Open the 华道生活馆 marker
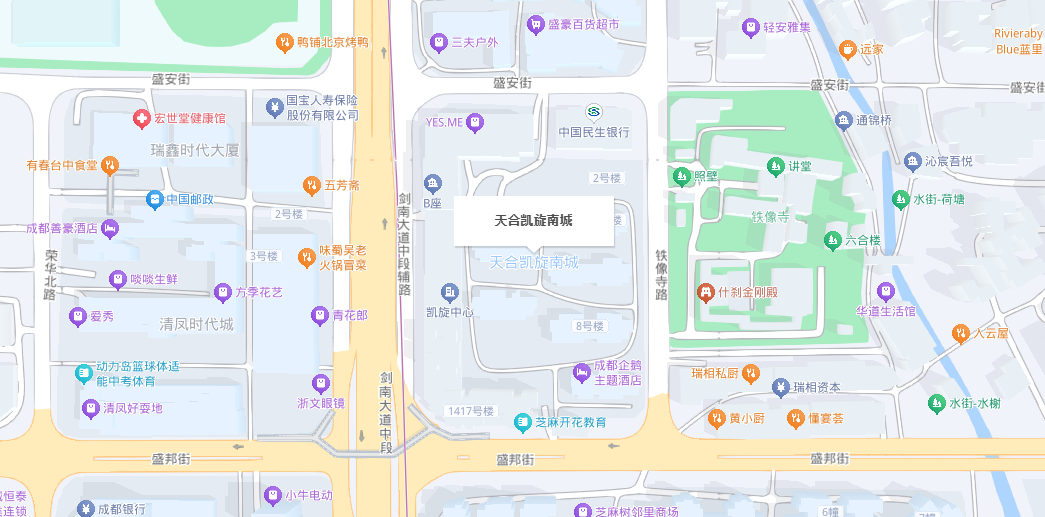Image resolution: width=1045 pixels, height=517 pixels. click(x=885, y=291)
